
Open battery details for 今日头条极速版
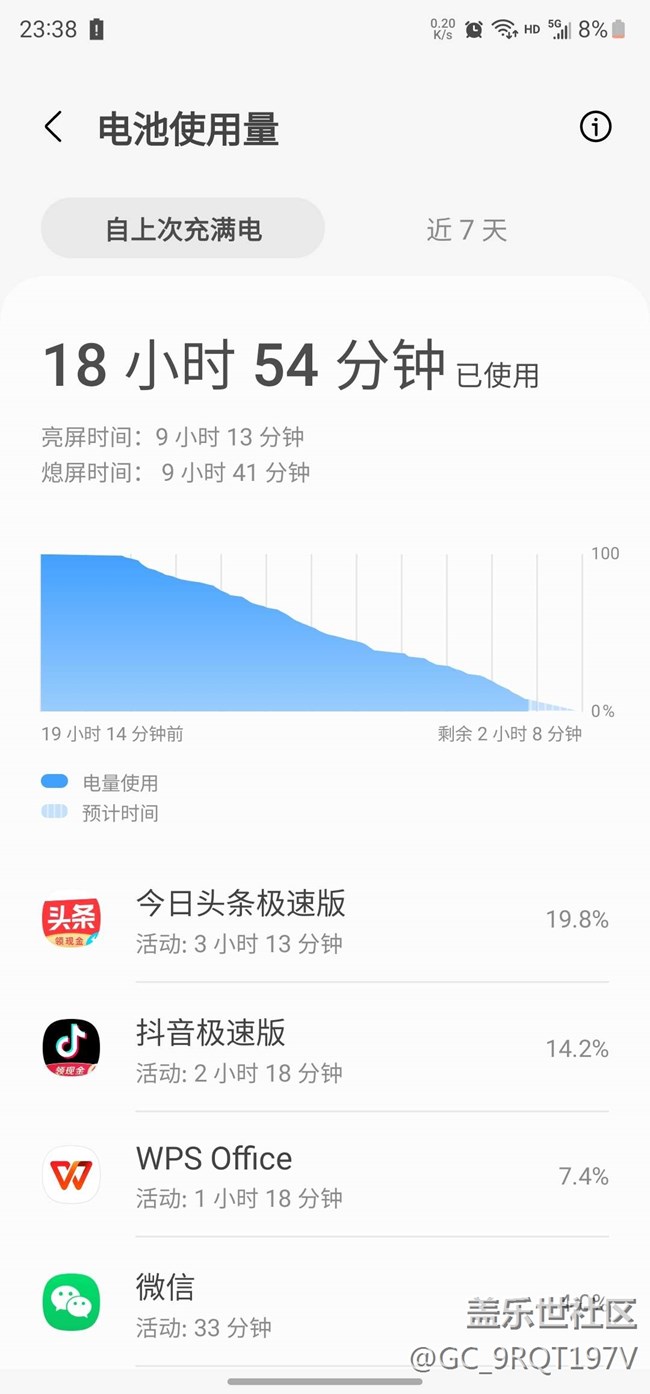point(325,920)
